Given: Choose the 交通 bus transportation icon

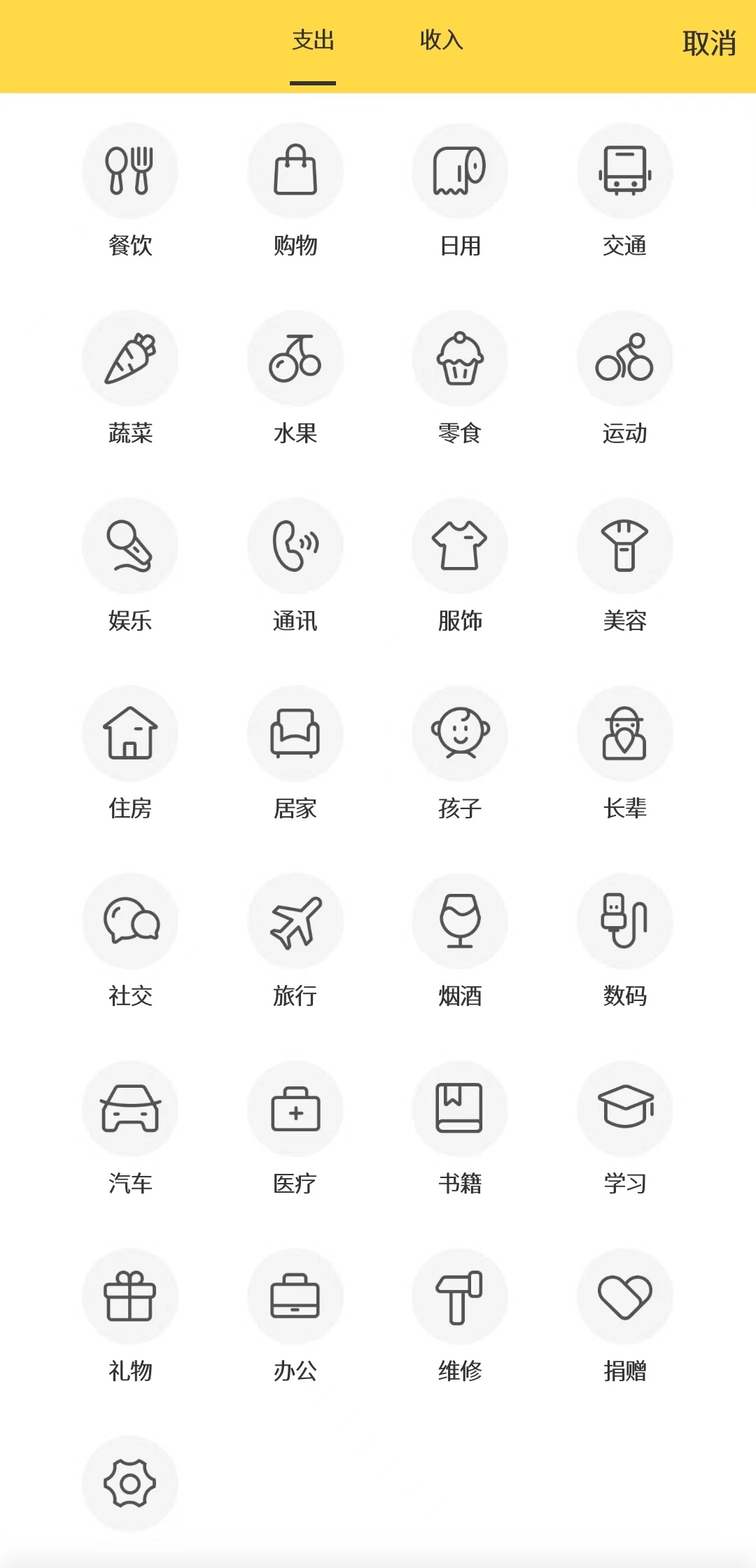Looking at the screenshot, I should [625, 171].
